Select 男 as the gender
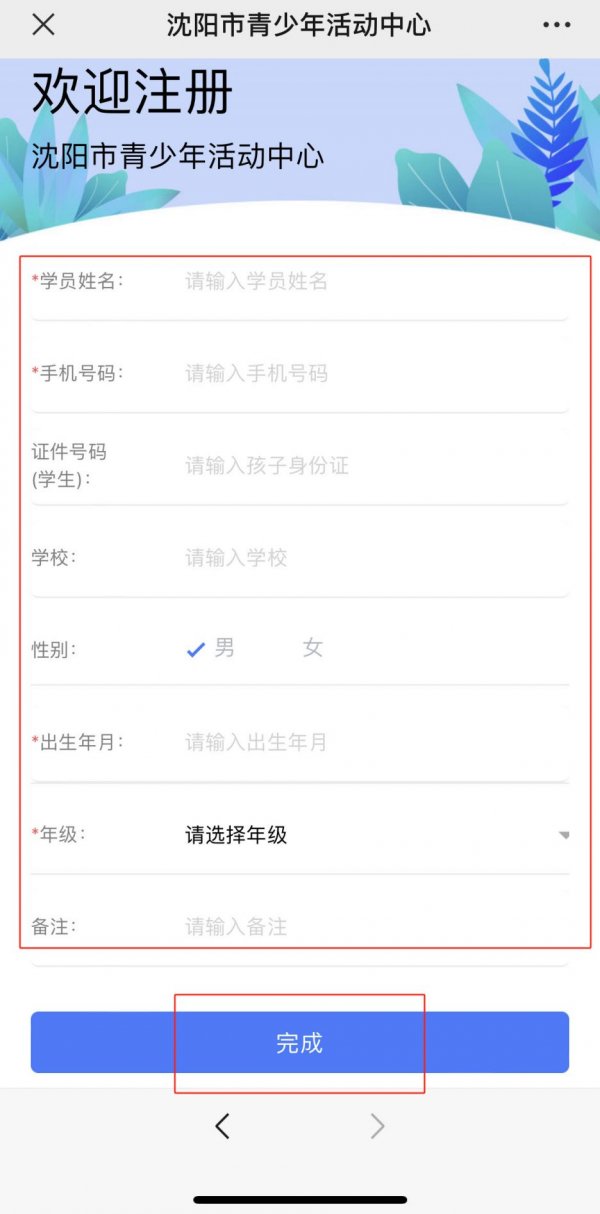 [211, 649]
